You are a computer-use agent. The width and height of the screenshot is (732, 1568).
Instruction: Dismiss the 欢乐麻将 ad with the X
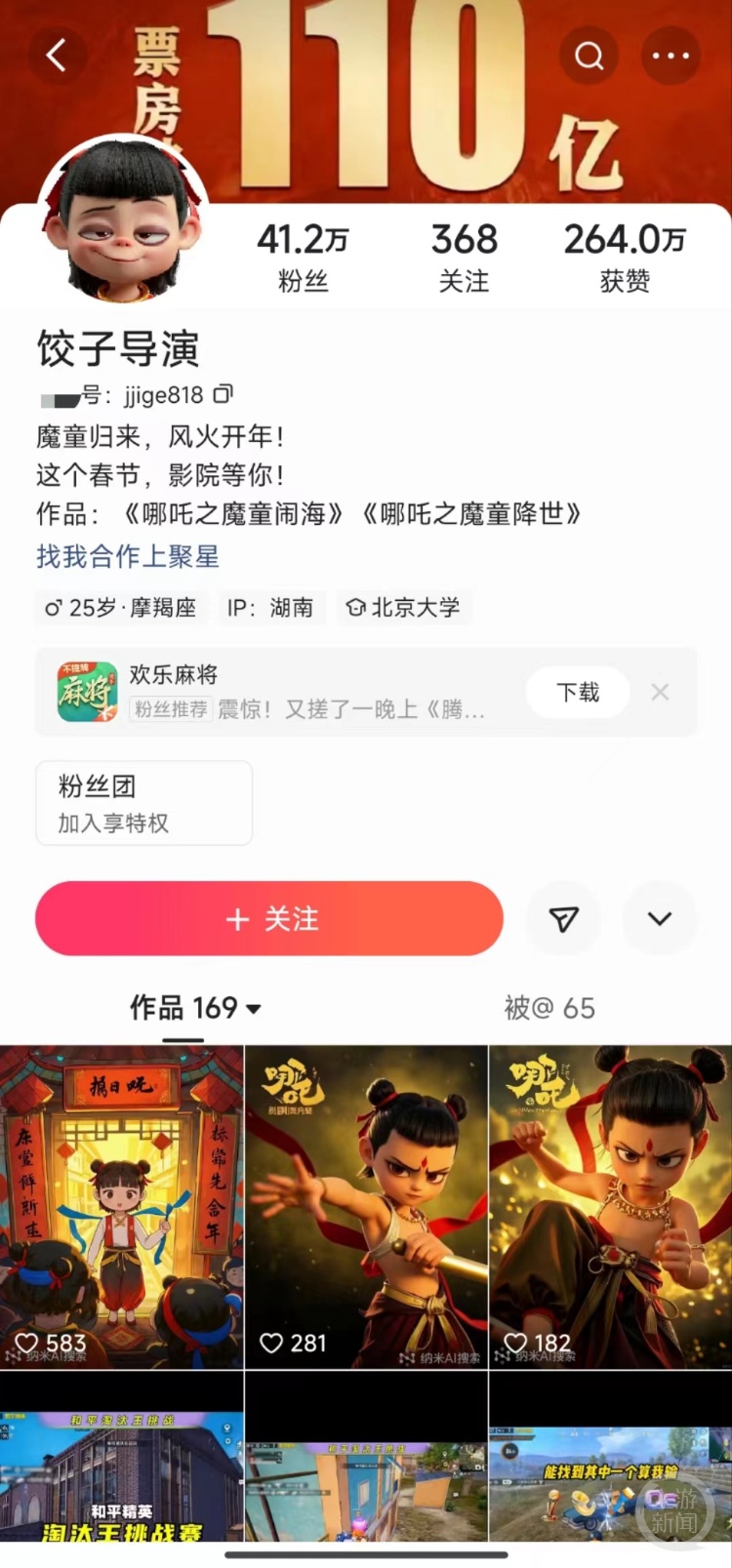(660, 691)
